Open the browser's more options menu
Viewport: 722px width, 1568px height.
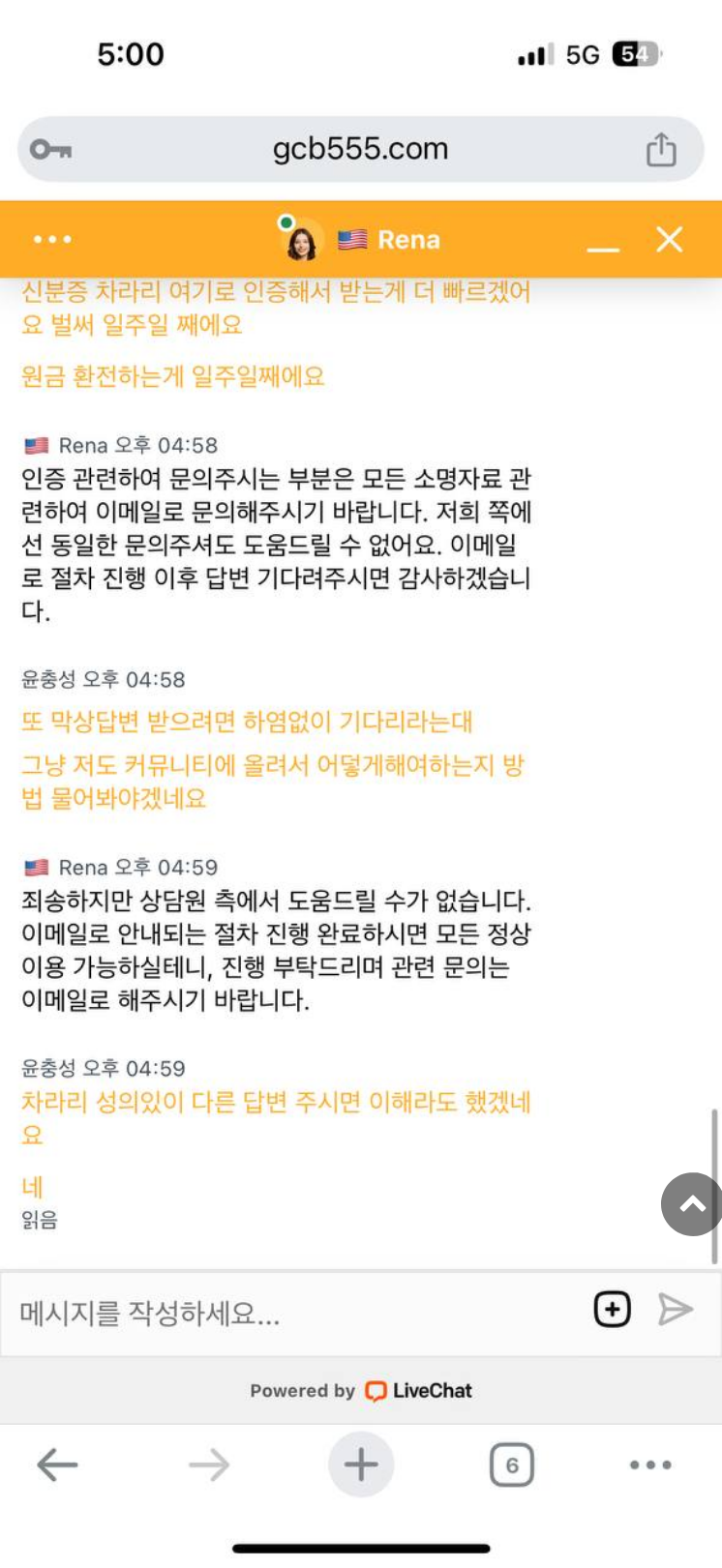tap(650, 1464)
